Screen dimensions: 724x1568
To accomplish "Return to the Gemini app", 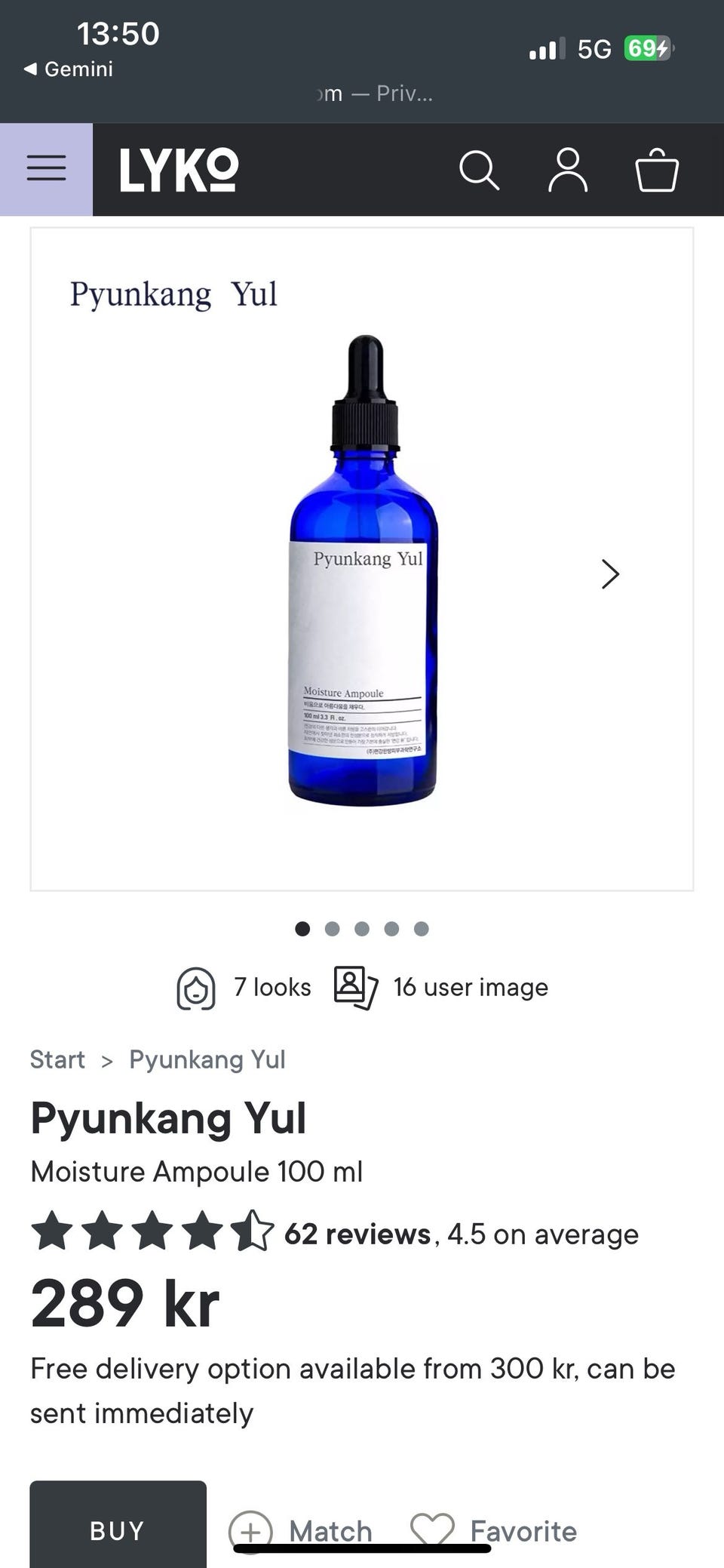I will point(69,69).
